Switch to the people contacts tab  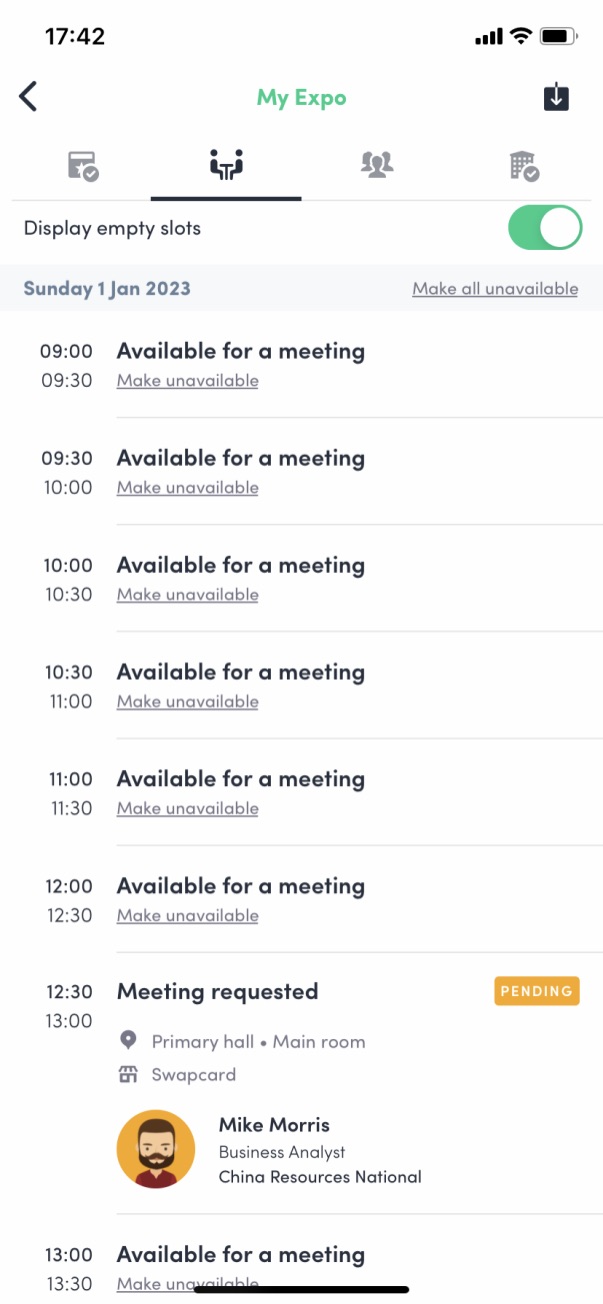(377, 165)
